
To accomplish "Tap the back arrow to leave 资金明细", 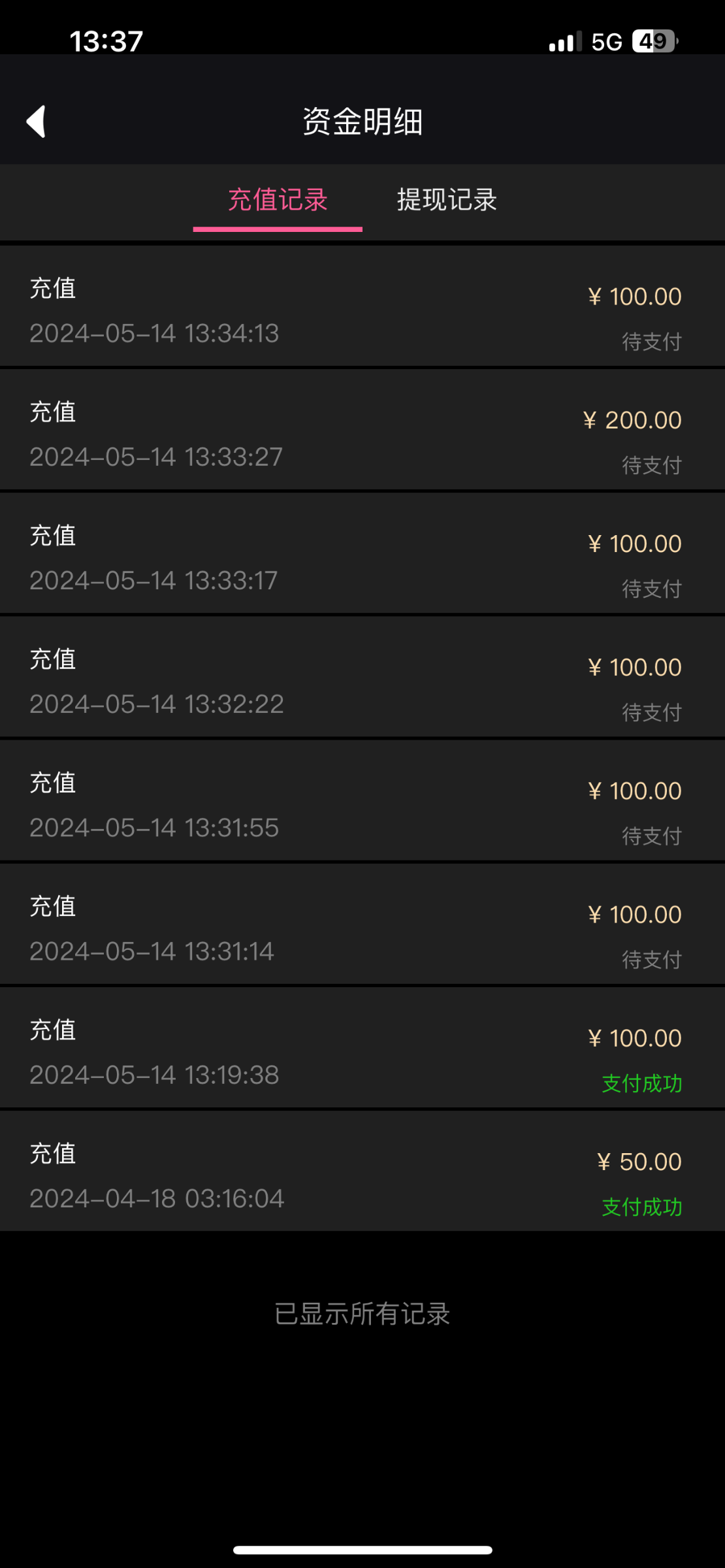I will (x=36, y=121).
